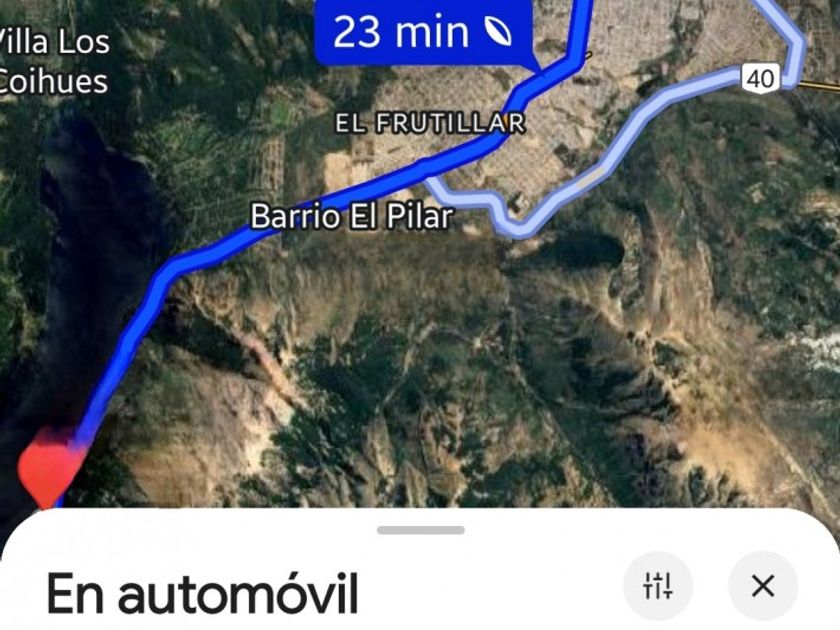Tap the 23 min route time label

(423, 33)
